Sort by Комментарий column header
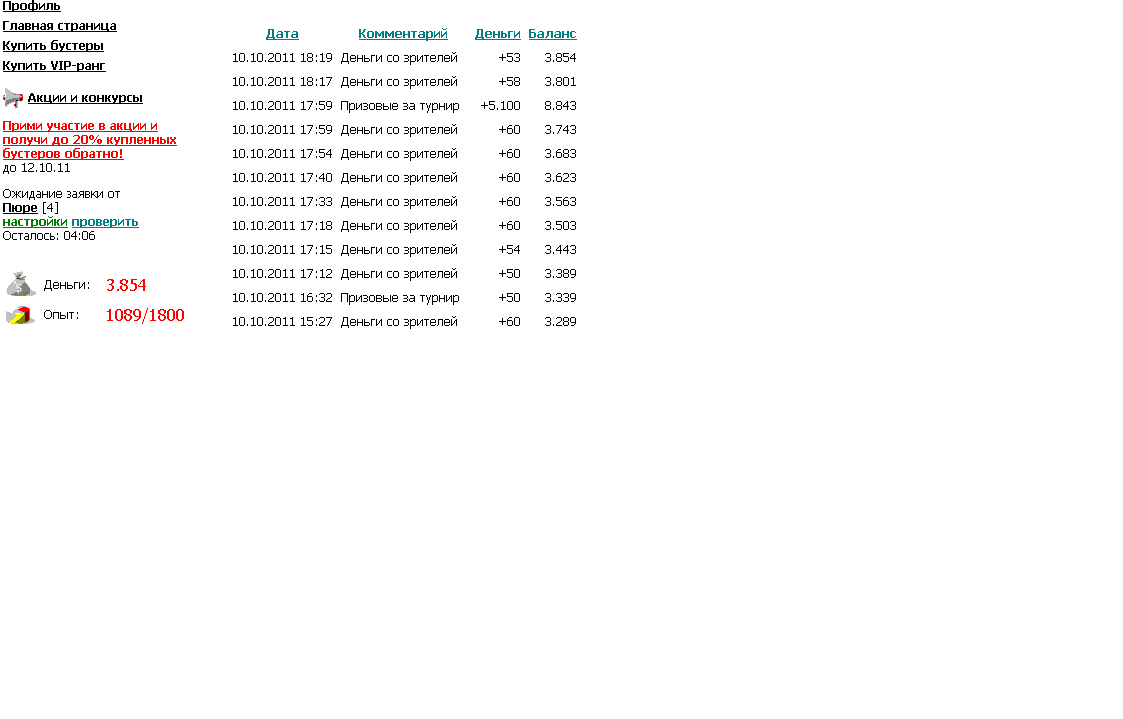This screenshot has height=719, width=1123. [403, 34]
